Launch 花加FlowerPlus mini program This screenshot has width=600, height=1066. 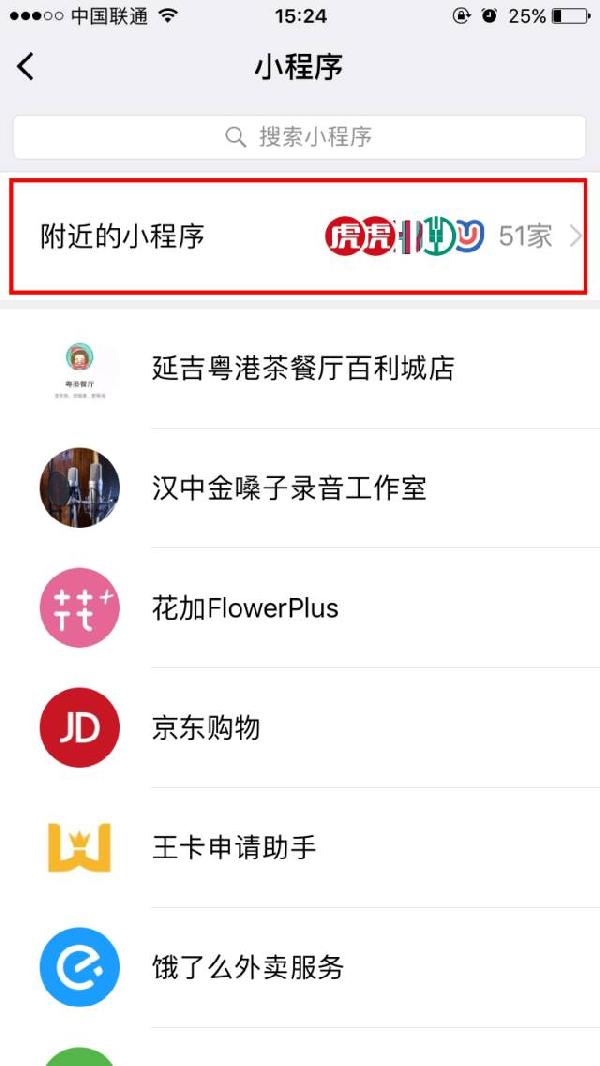point(300,608)
